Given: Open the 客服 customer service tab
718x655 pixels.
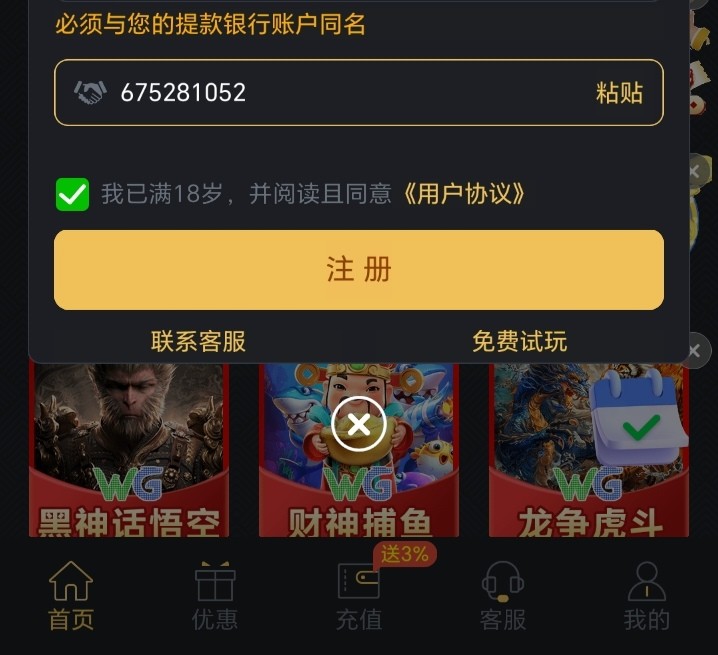Looking at the screenshot, I should click(502, 596).
